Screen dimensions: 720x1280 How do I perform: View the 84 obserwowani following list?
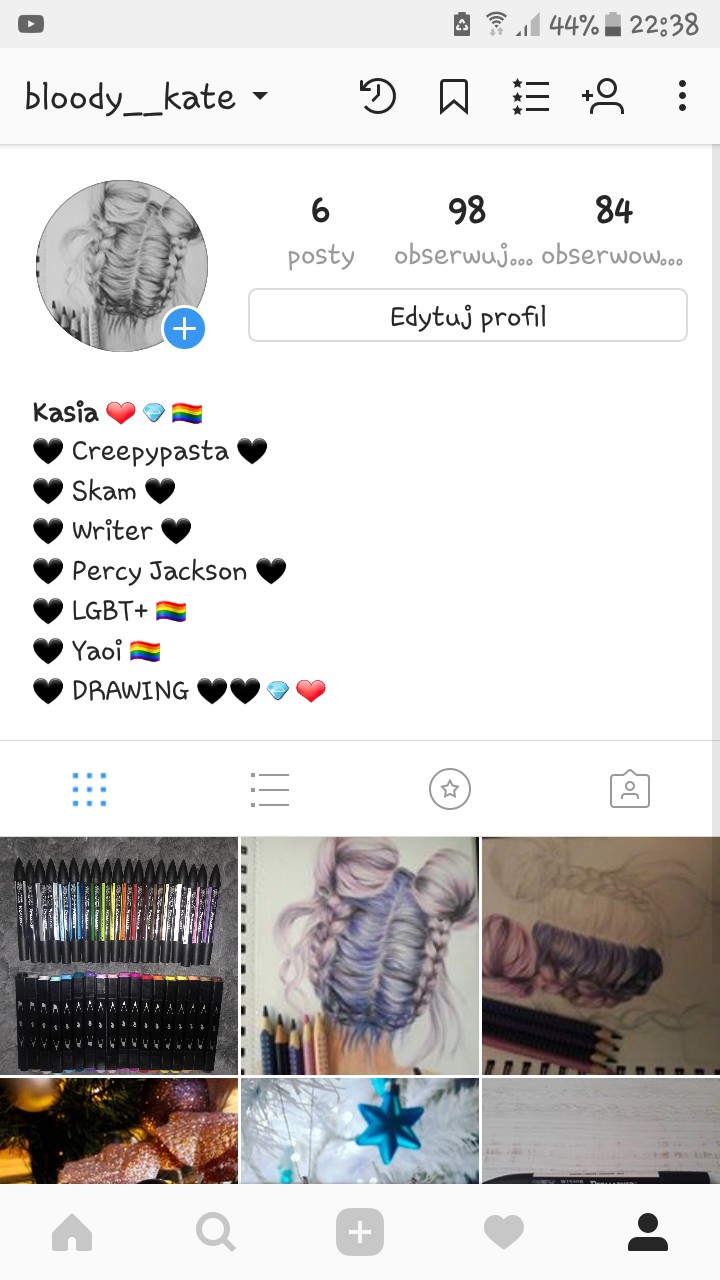coord(613,230)
